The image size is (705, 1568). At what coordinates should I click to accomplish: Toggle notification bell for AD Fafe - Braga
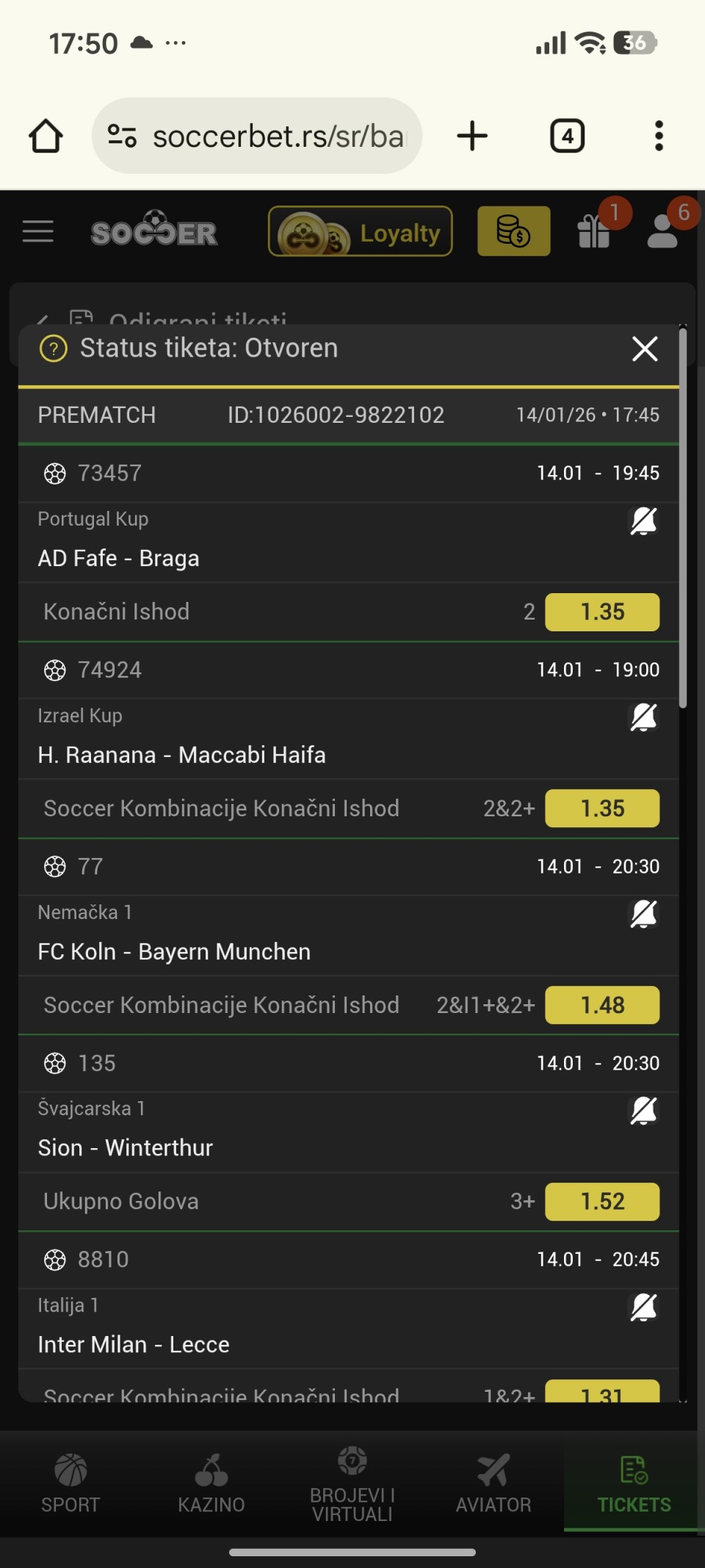(643, 521)
